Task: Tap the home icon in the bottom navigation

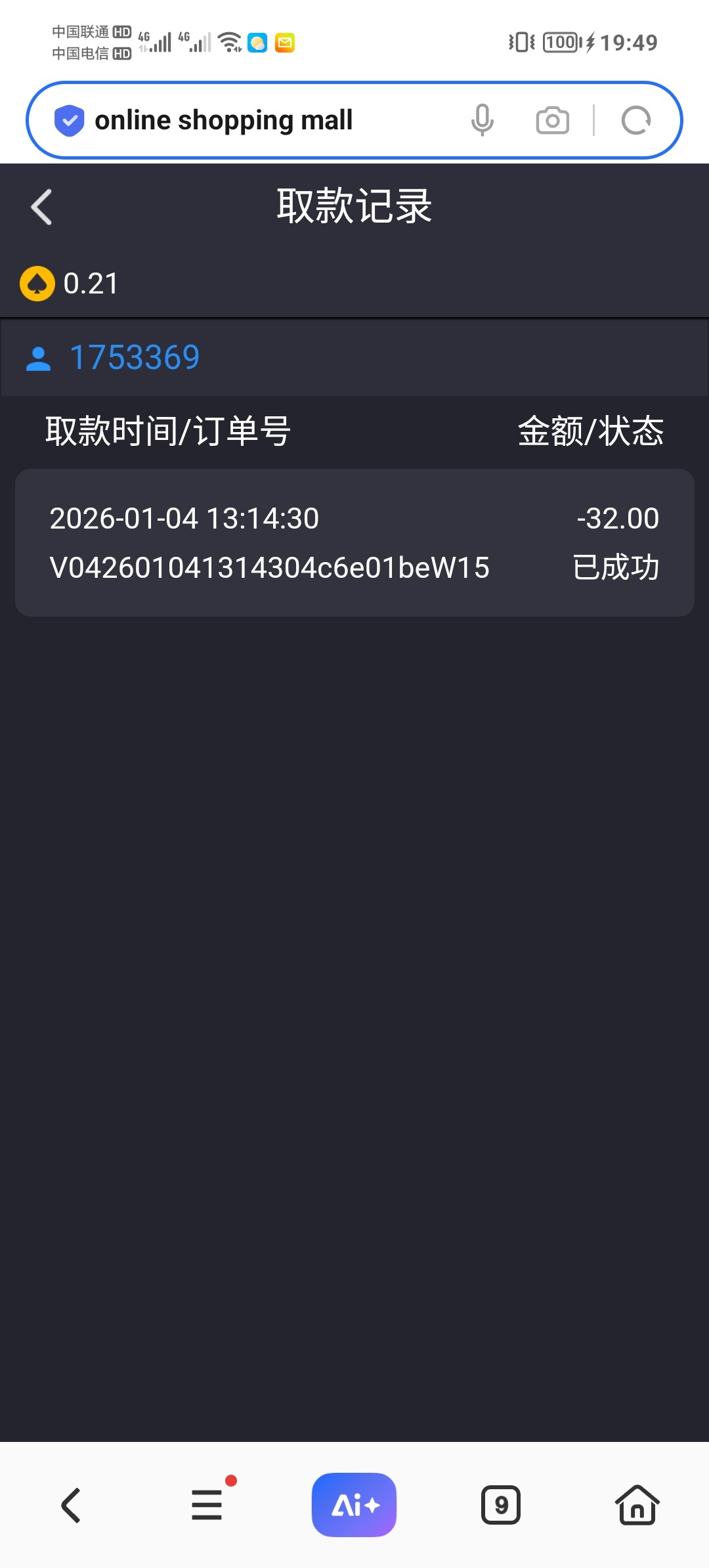Action: pyautogui.click(x=637, y=1504)
